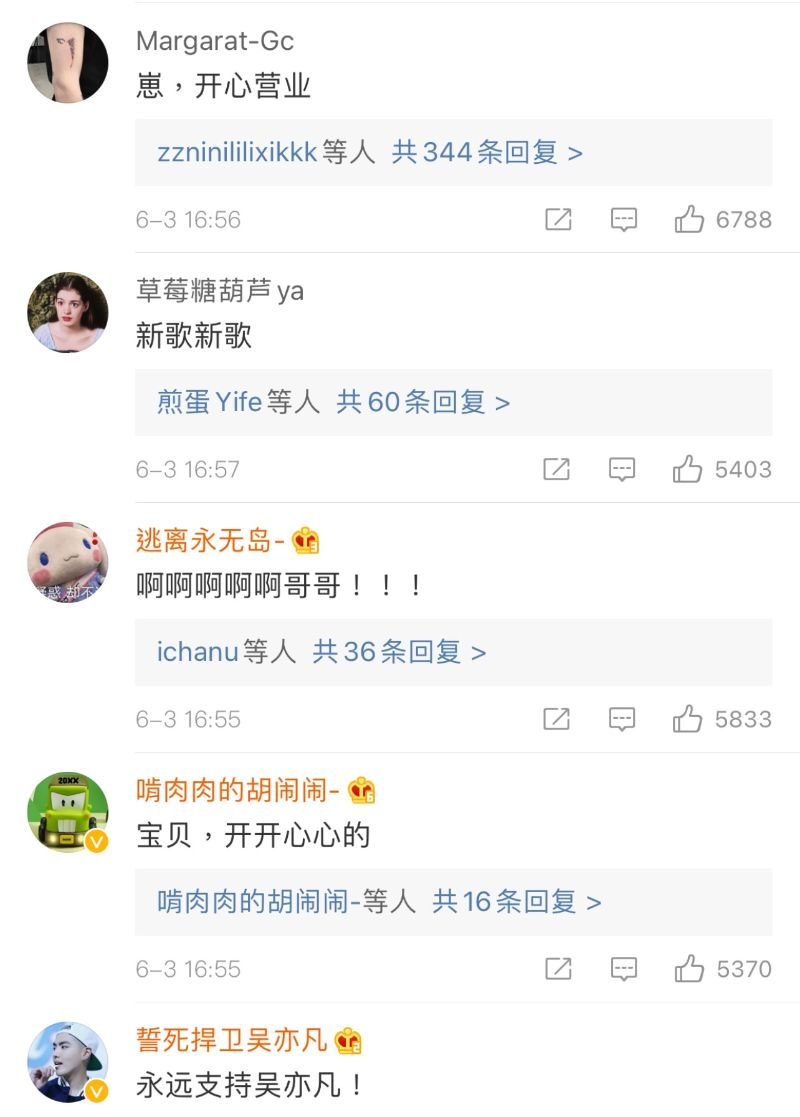Share 逃离永无岛-'s comment

click(557, 719)
